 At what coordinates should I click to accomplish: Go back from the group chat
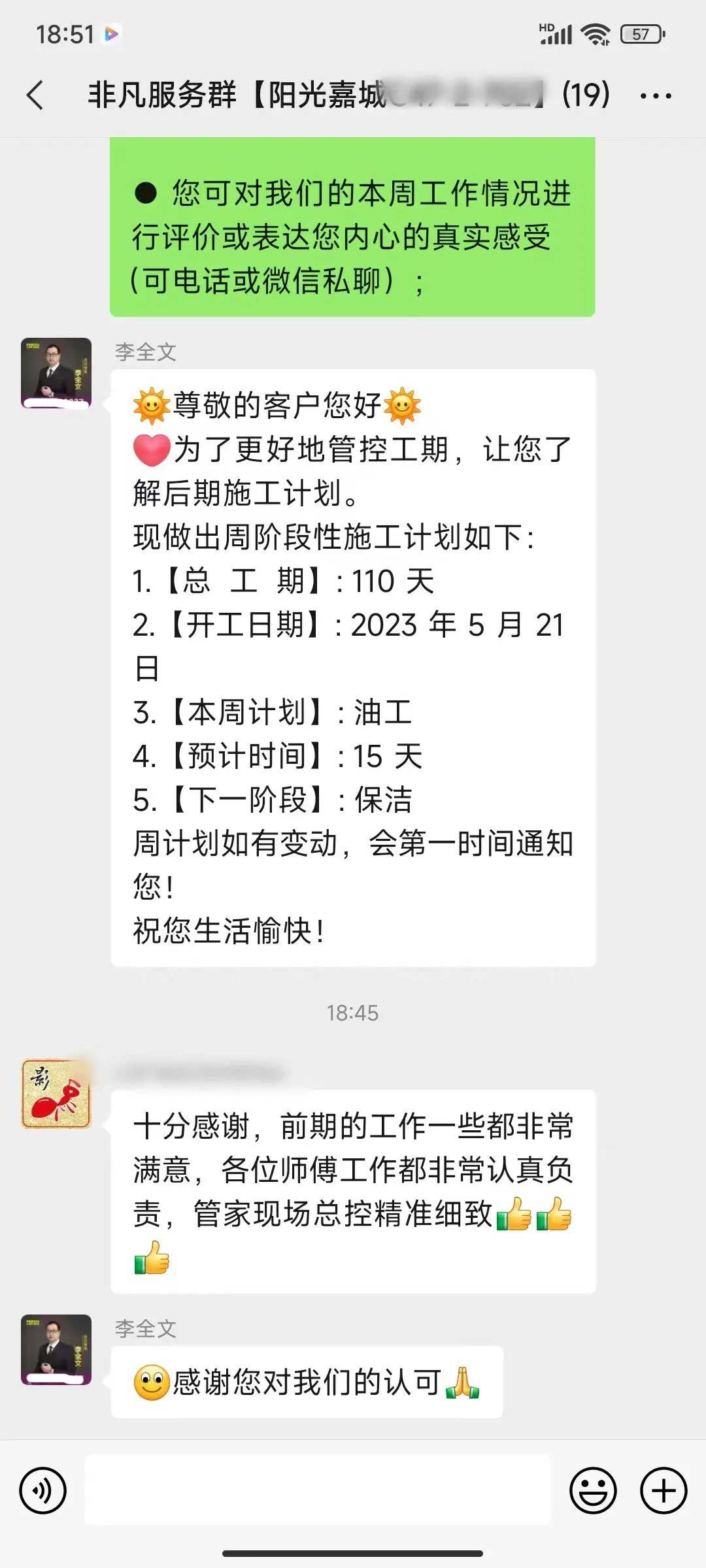coord(36,95)
